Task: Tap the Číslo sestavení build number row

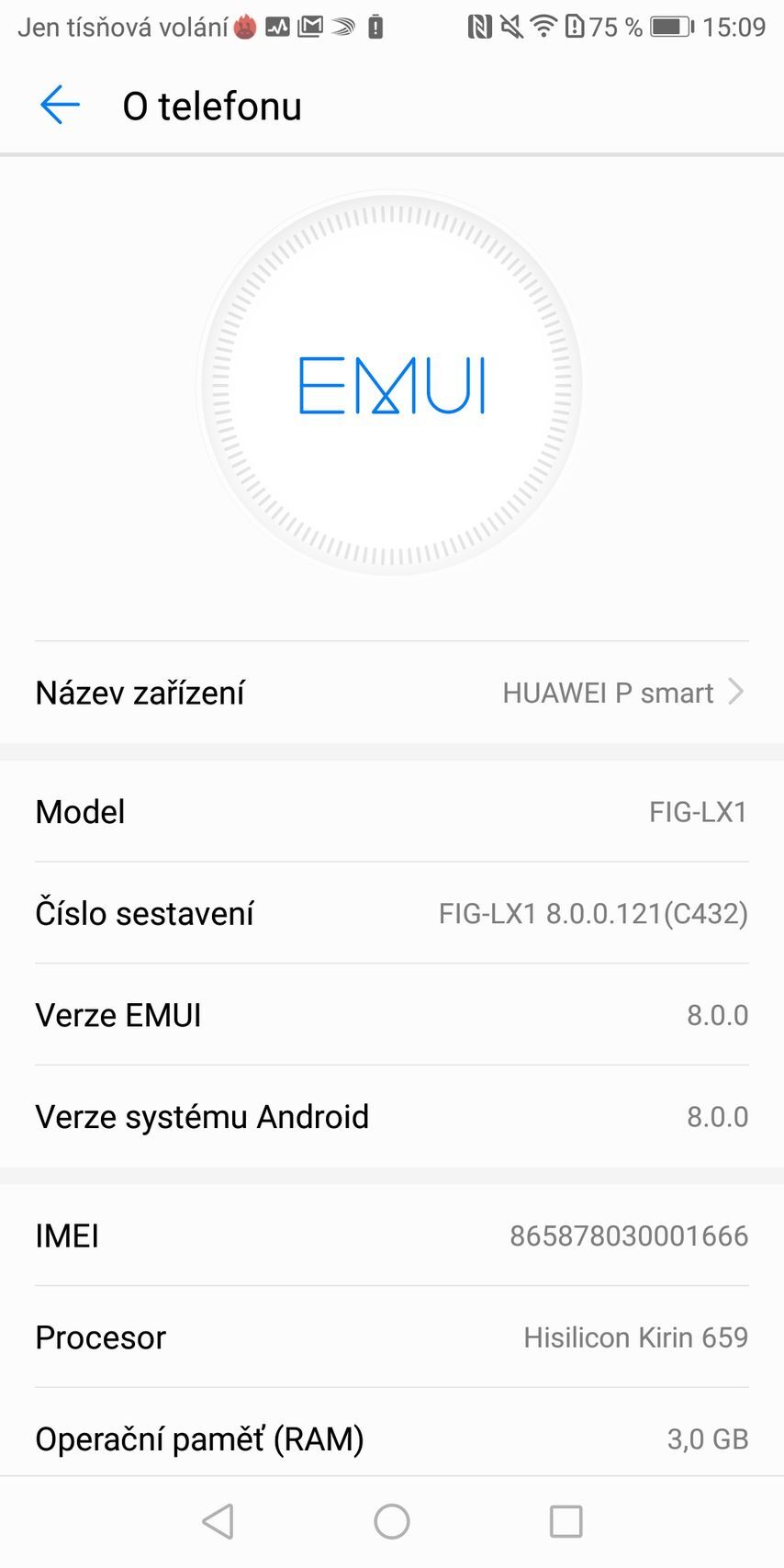Action: pyautogui.click(x=392, y=912)
